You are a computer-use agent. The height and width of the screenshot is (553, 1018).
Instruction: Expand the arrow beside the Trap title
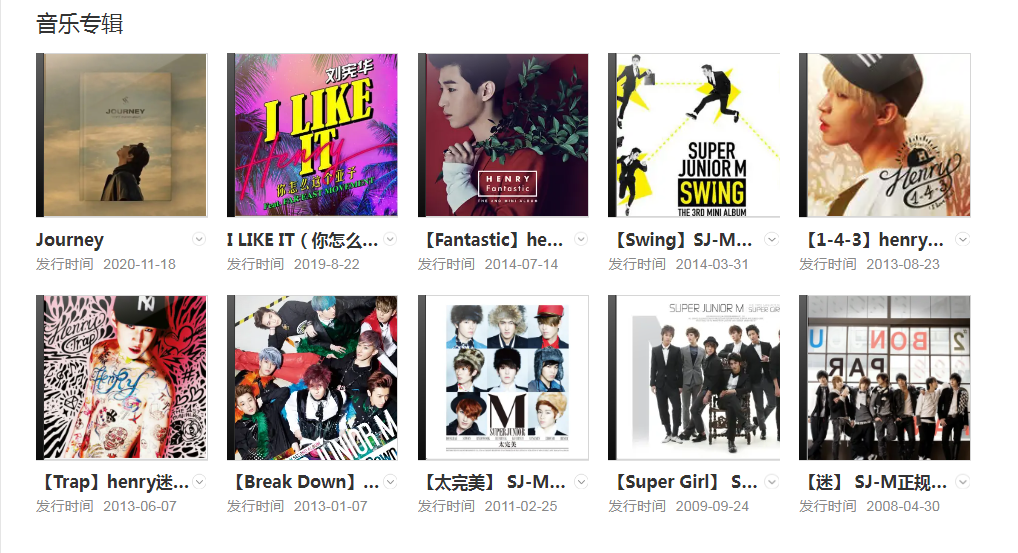[199, 481]
